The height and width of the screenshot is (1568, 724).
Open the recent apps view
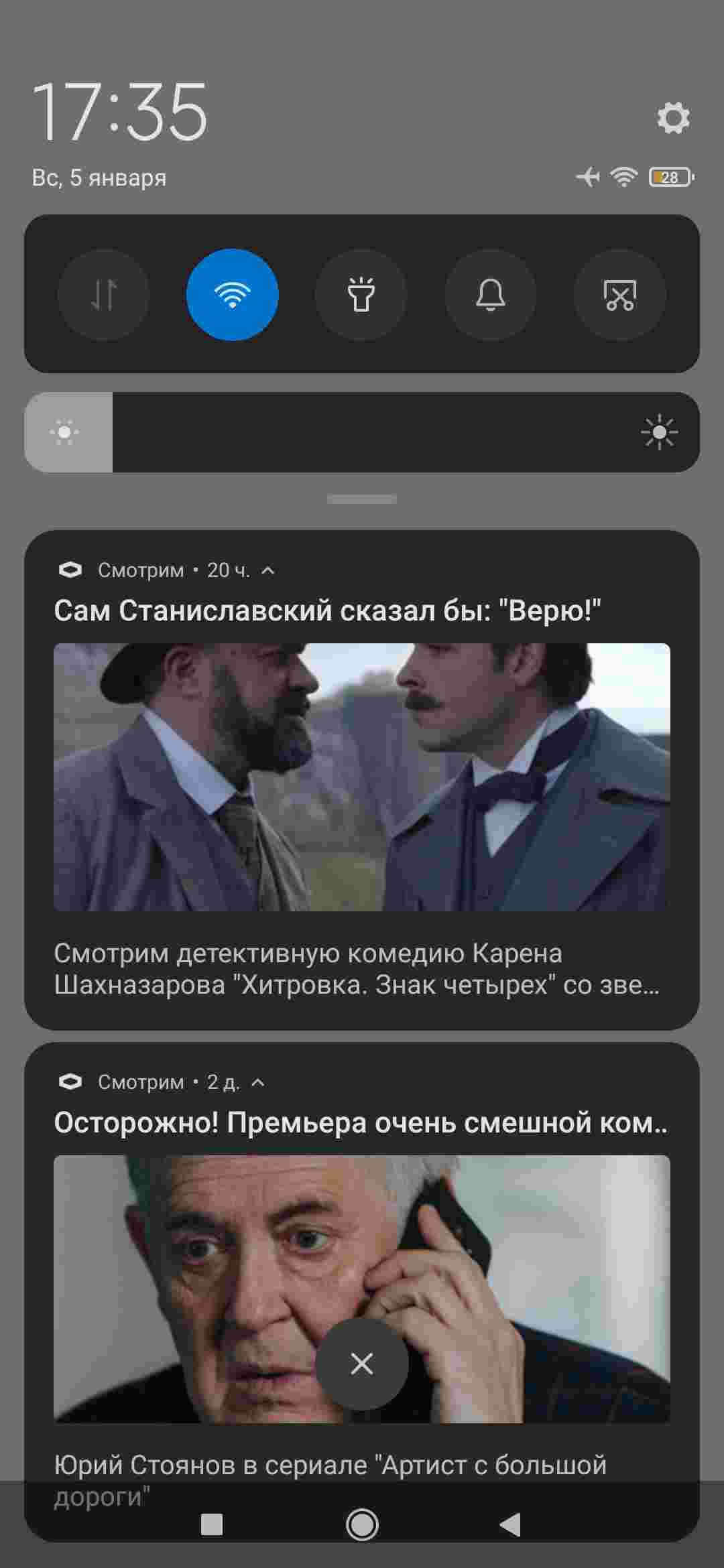212,1525
